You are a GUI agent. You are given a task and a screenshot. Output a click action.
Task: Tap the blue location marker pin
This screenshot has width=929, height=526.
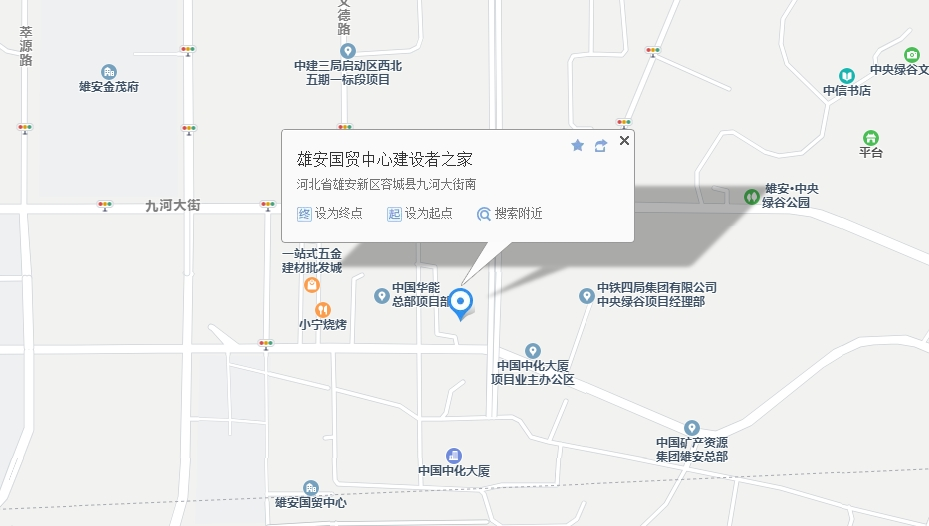[x=460, y=302]
